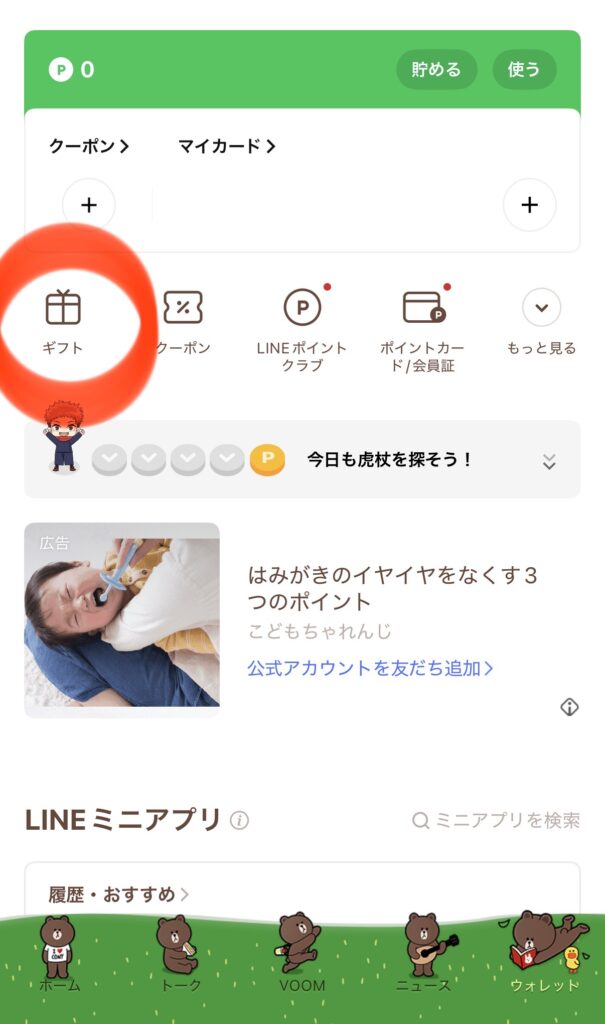The width and height of the screenshot is (605, 1024).
Task: Open the クーポン ticket icon shortcut
Action: 183,322
